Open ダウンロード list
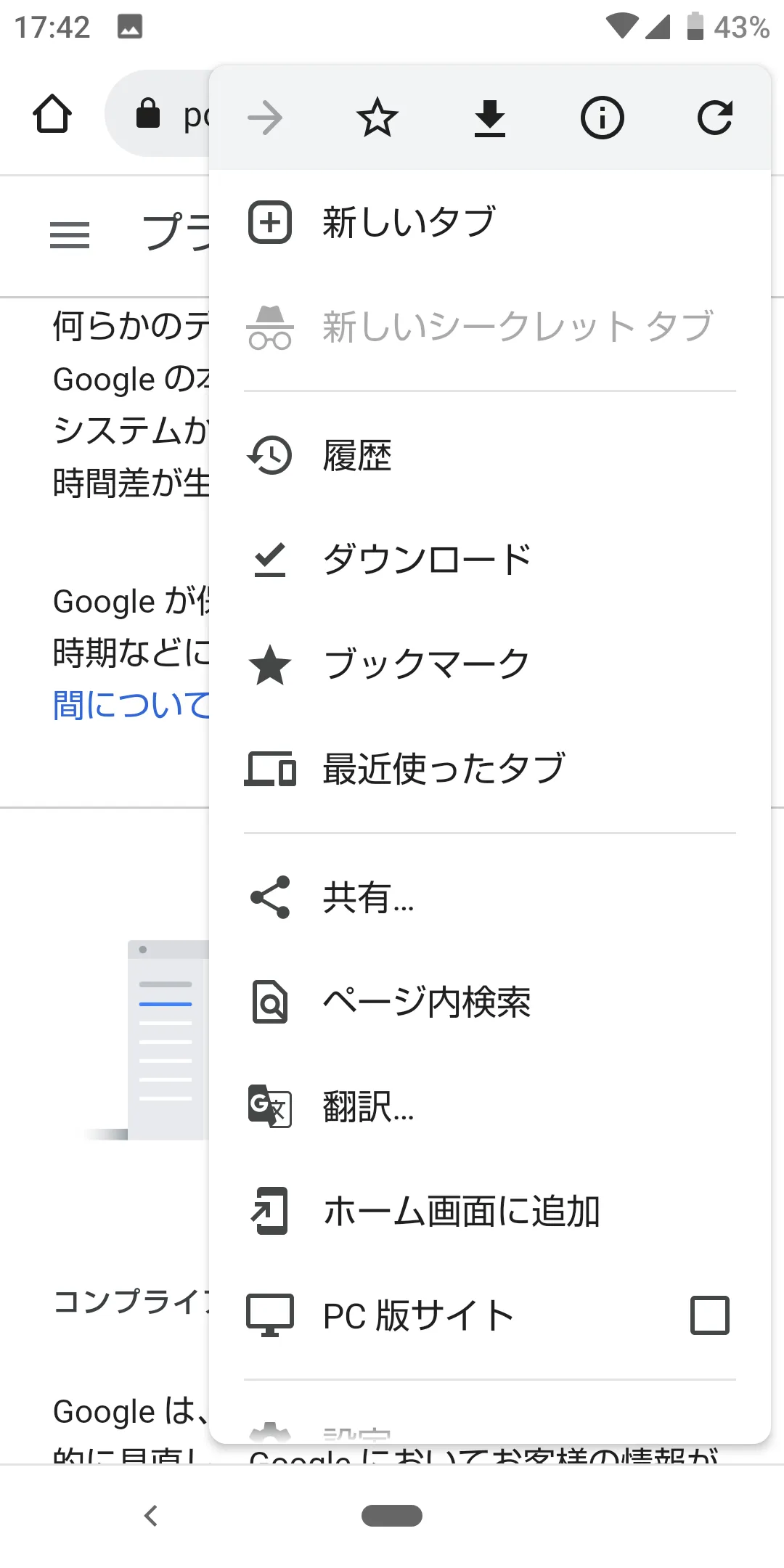Image resolution: width=784 pixels, height=1568 pixels. click(490, 560)
